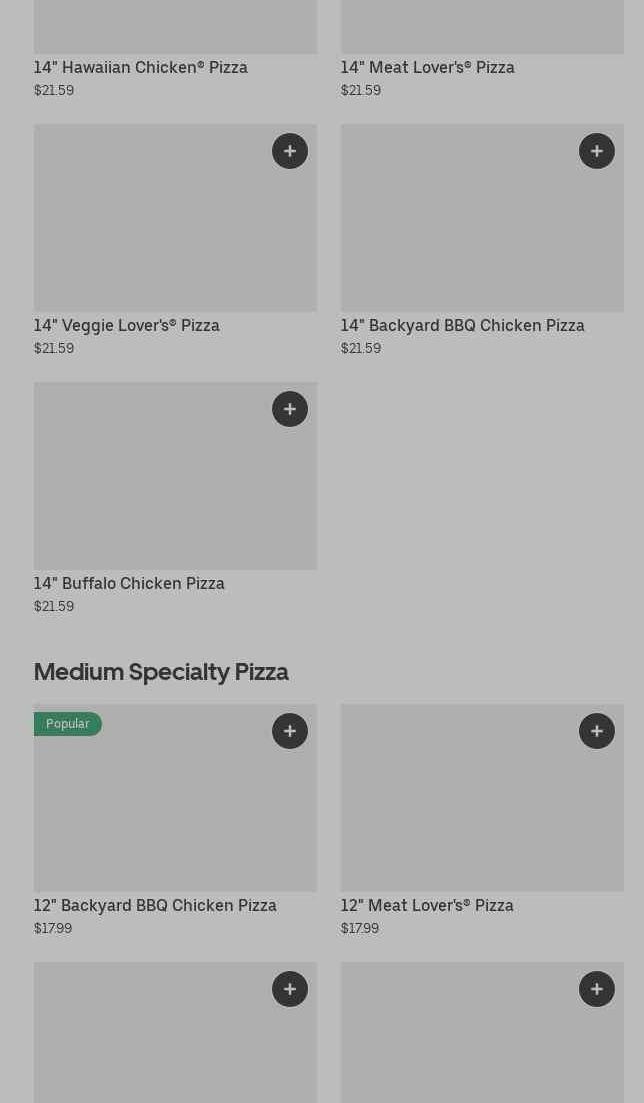Tap plus on 12" Meat Lover's Pizza
This screenshot has height=1103, width=644.
click(597, 731)
